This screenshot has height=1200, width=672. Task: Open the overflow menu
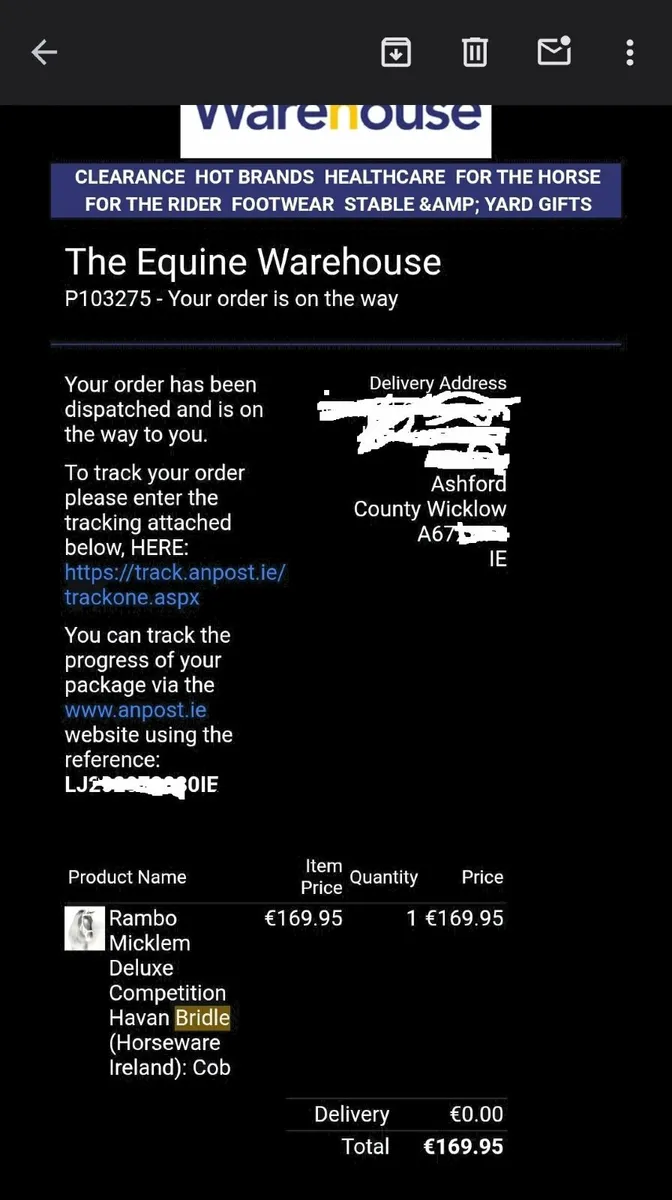[629, 53]
